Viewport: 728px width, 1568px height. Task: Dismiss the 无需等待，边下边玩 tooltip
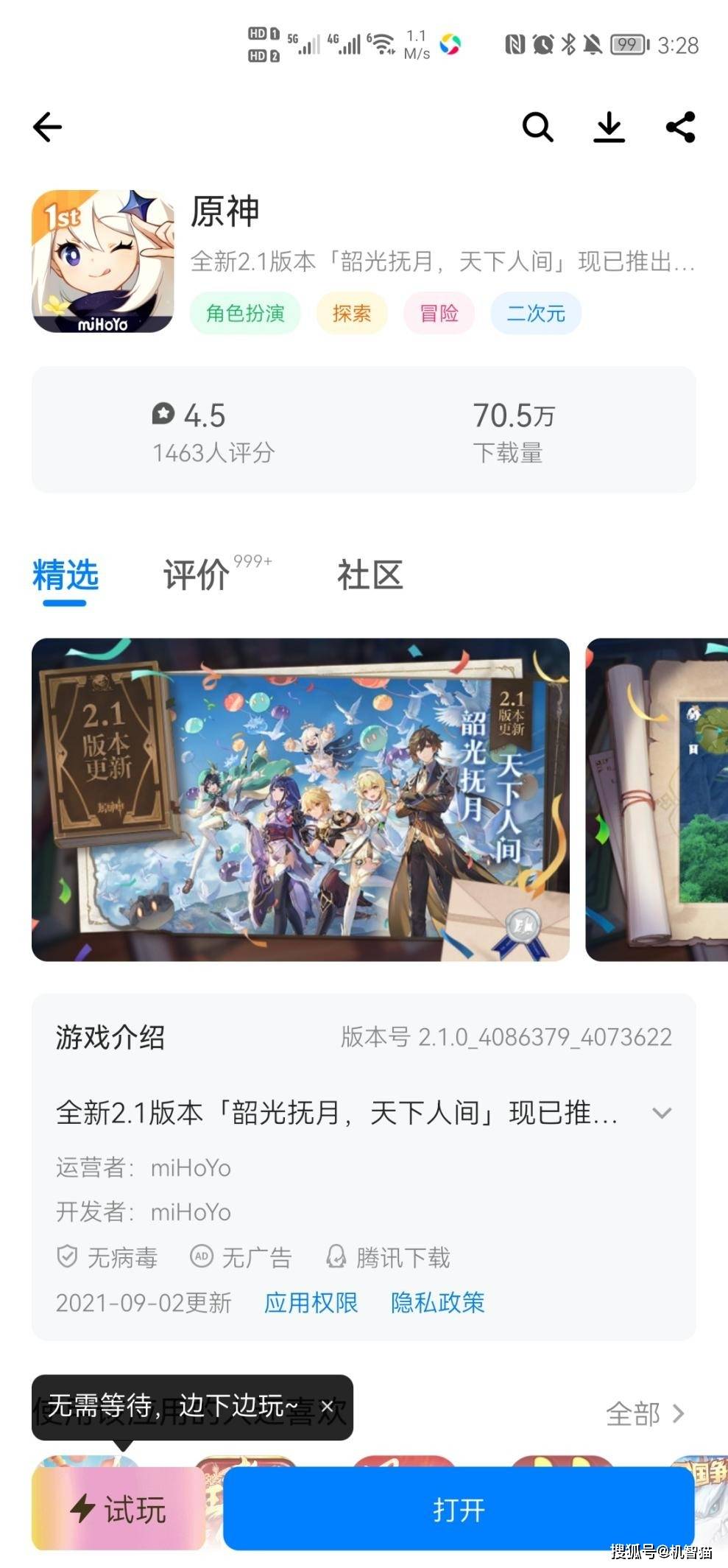pos(328,1406)
